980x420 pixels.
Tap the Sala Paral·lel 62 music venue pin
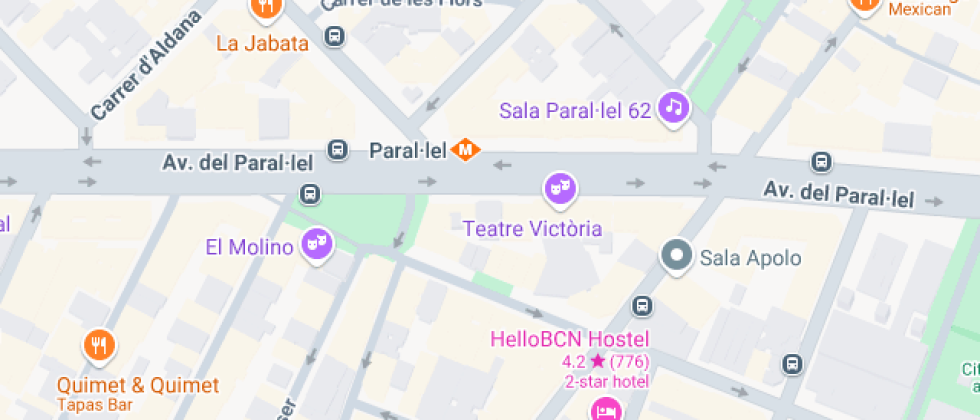tap(674, 108)
